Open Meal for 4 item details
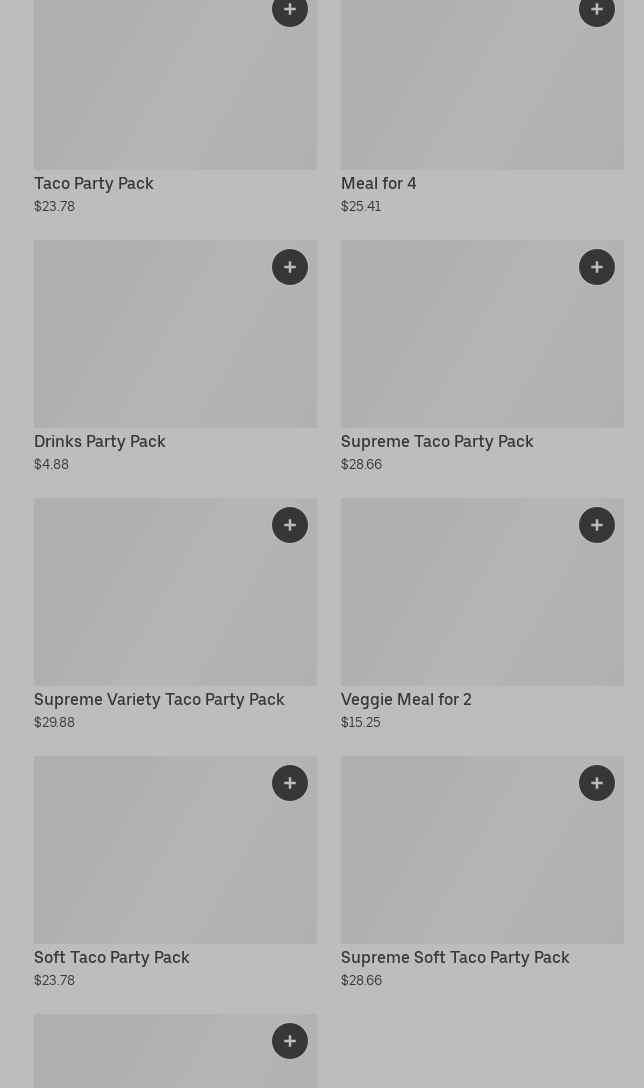The height and width of the screenshot is (1088, 644). pos(379,183)
